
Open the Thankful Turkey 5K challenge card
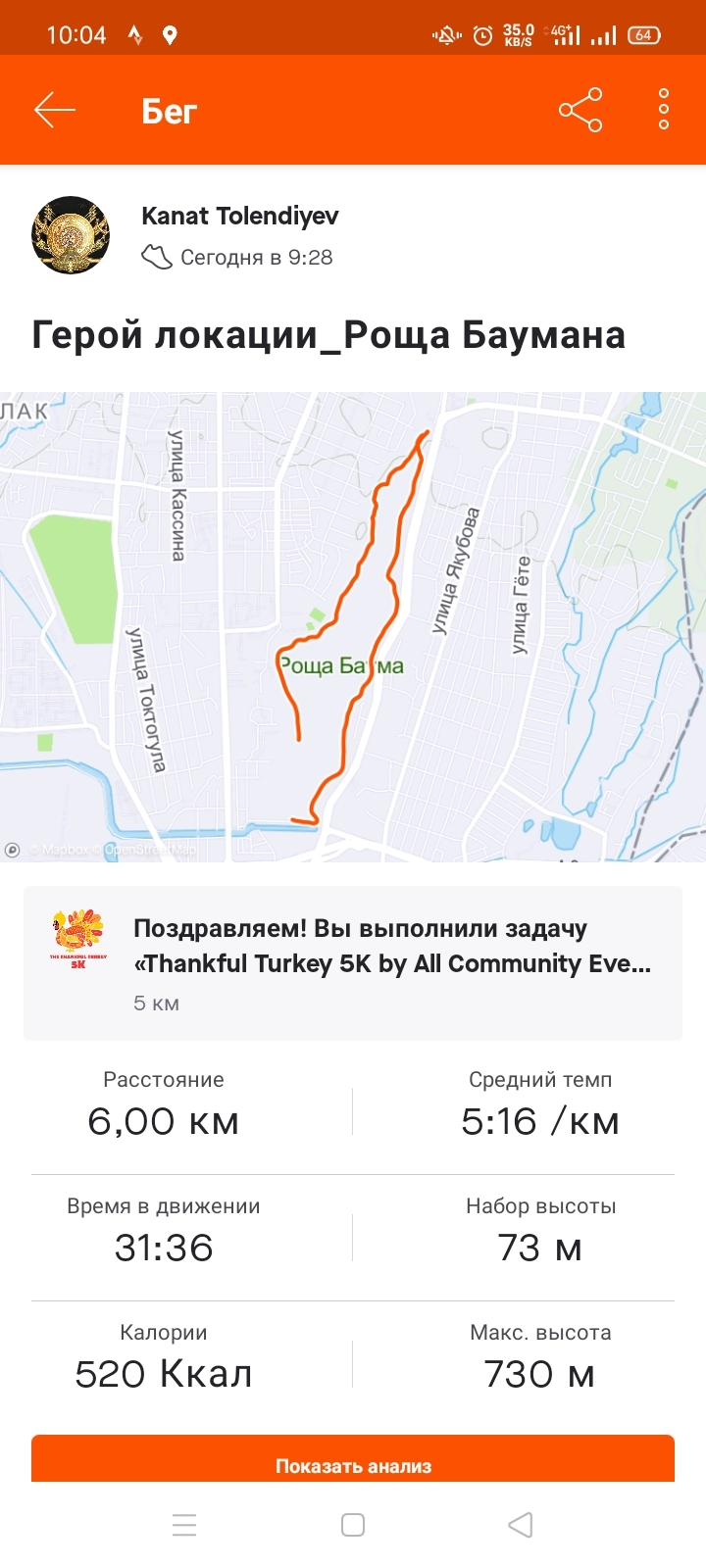(353, 962)
